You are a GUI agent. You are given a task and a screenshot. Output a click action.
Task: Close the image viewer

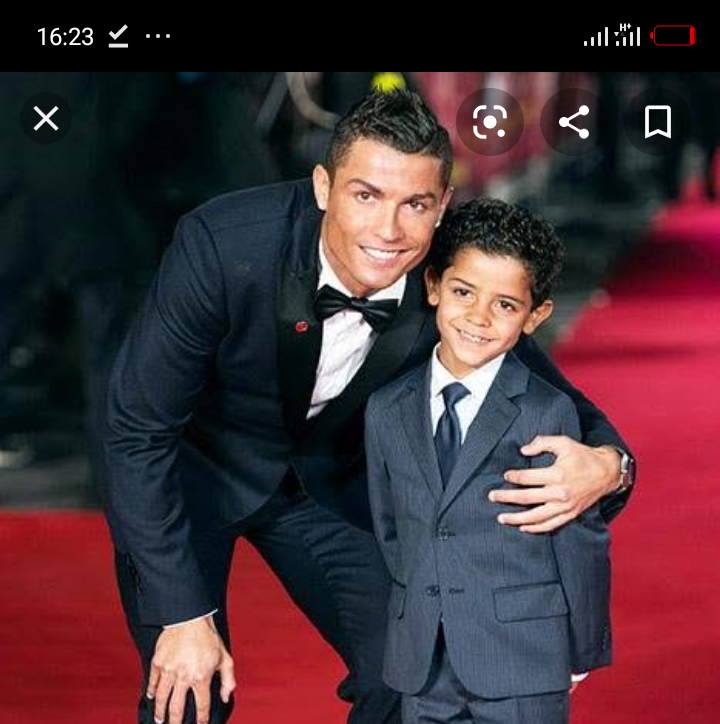(46, 120)
